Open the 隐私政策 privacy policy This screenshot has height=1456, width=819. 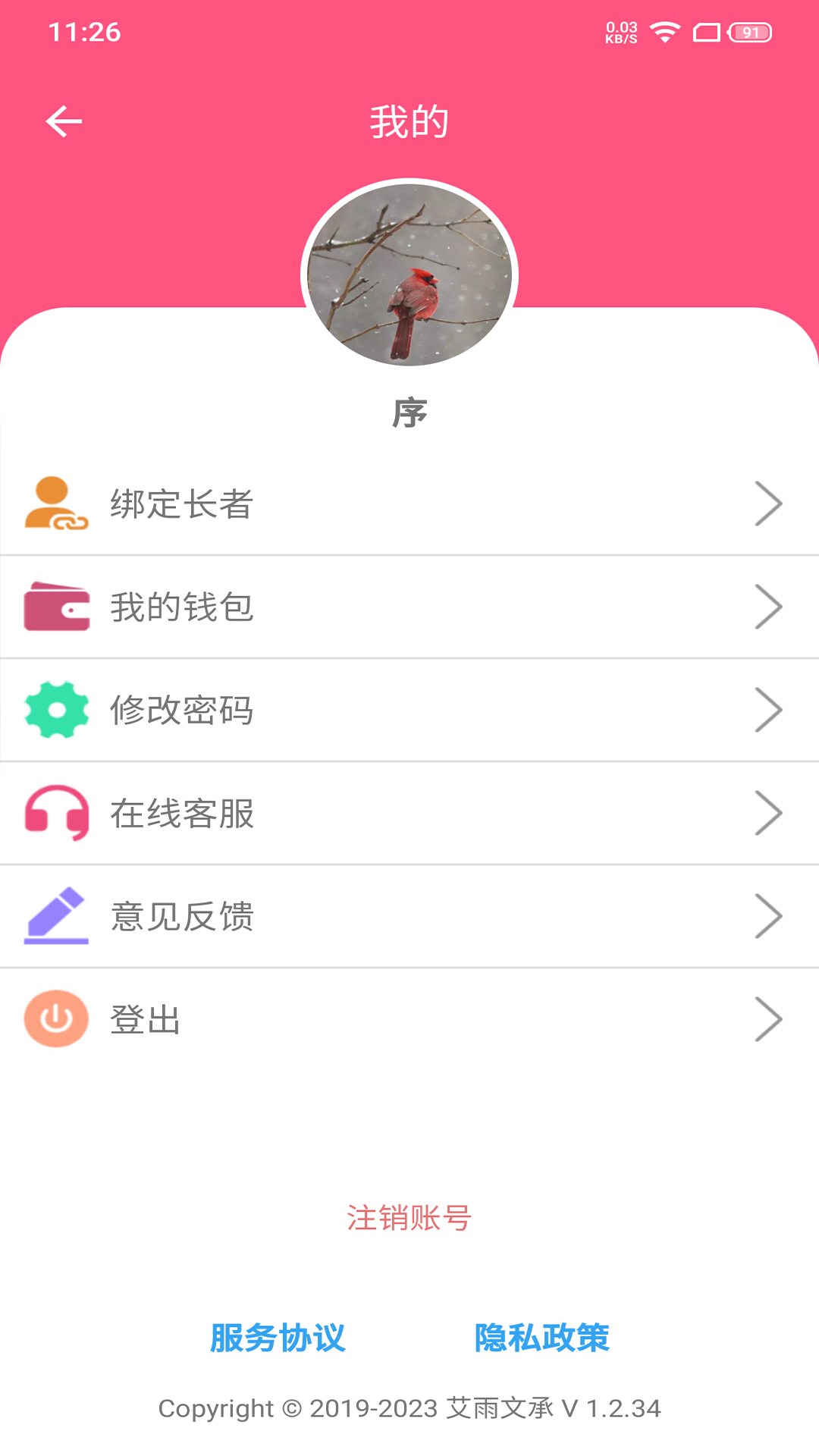pos(541,1338)
